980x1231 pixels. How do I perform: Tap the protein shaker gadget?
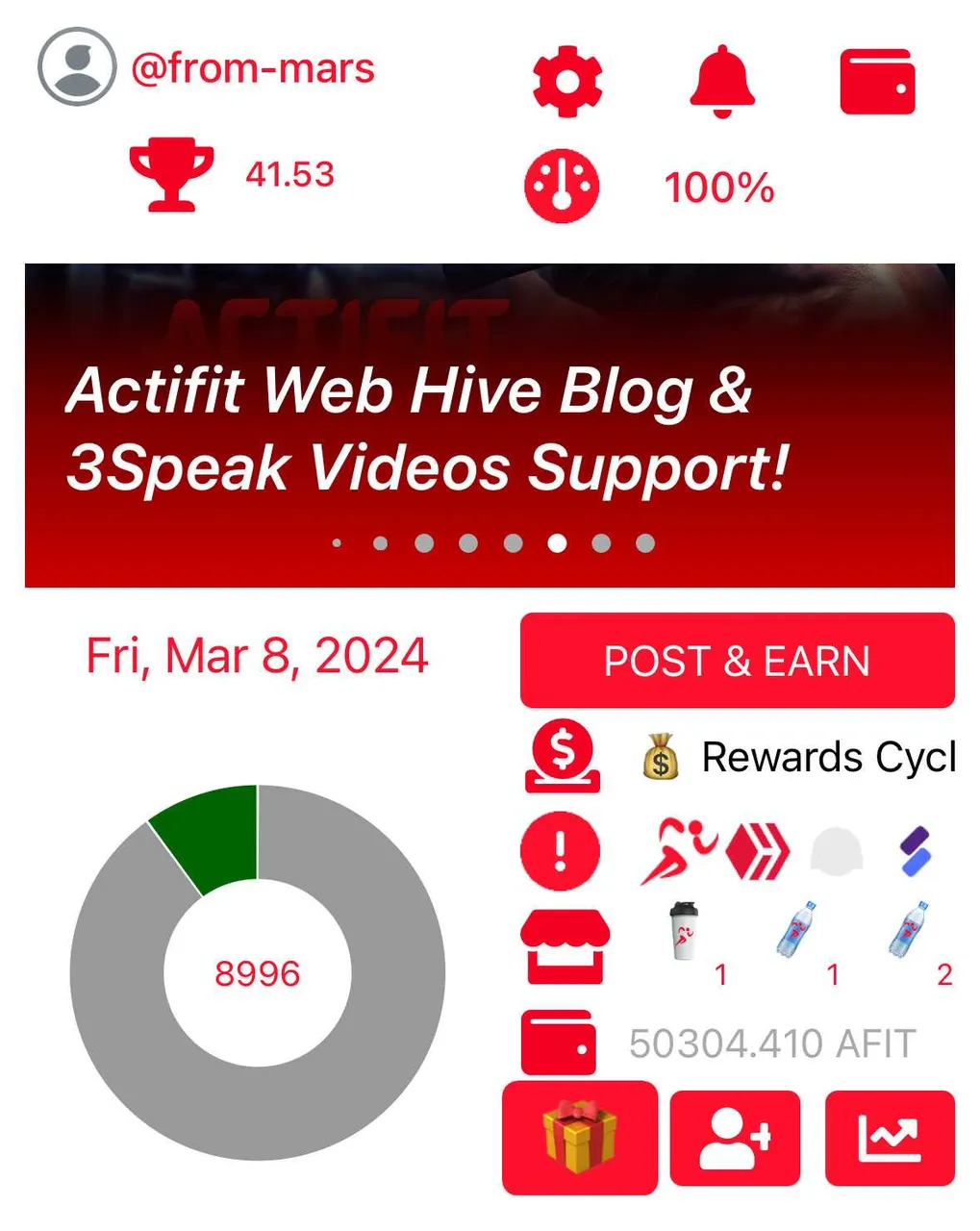(684, 931)
